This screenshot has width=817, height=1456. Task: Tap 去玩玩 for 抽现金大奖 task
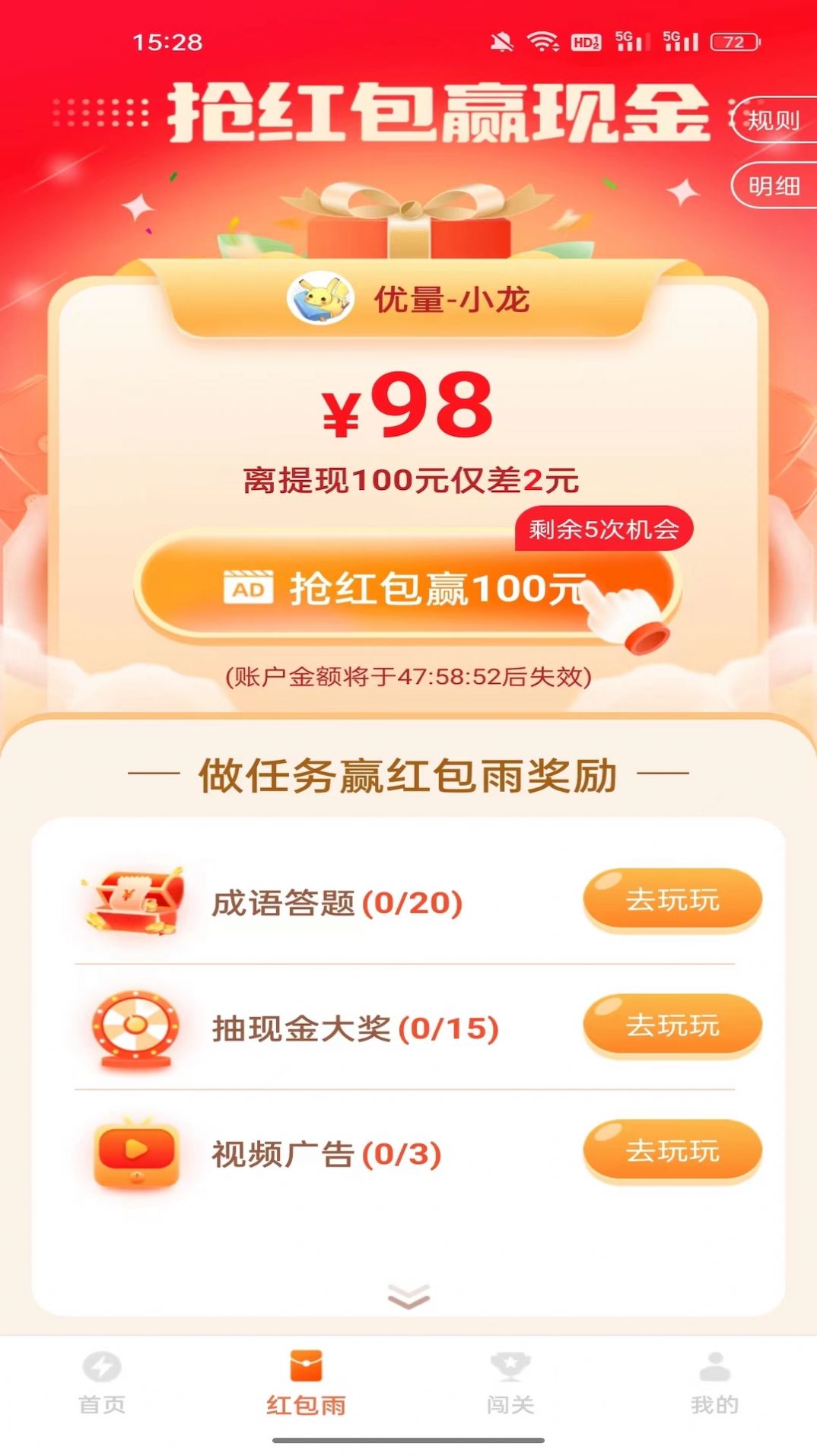point(672,1025)
